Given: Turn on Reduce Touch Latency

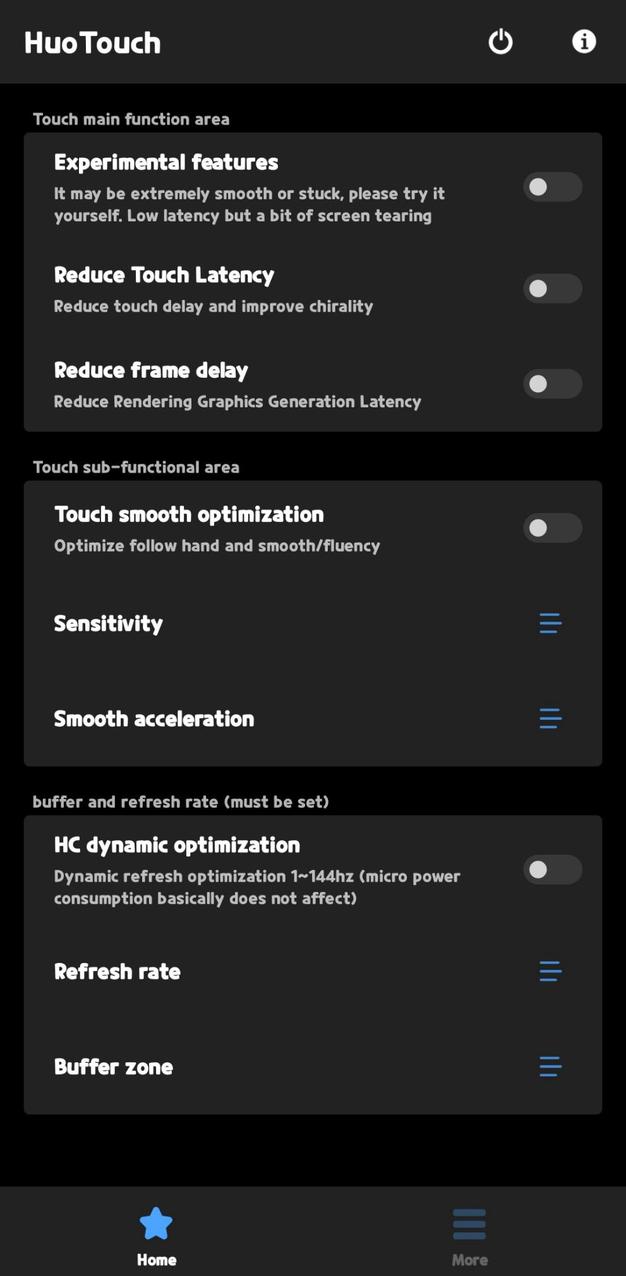Looking at the screenshot, I should pos(552,289).
